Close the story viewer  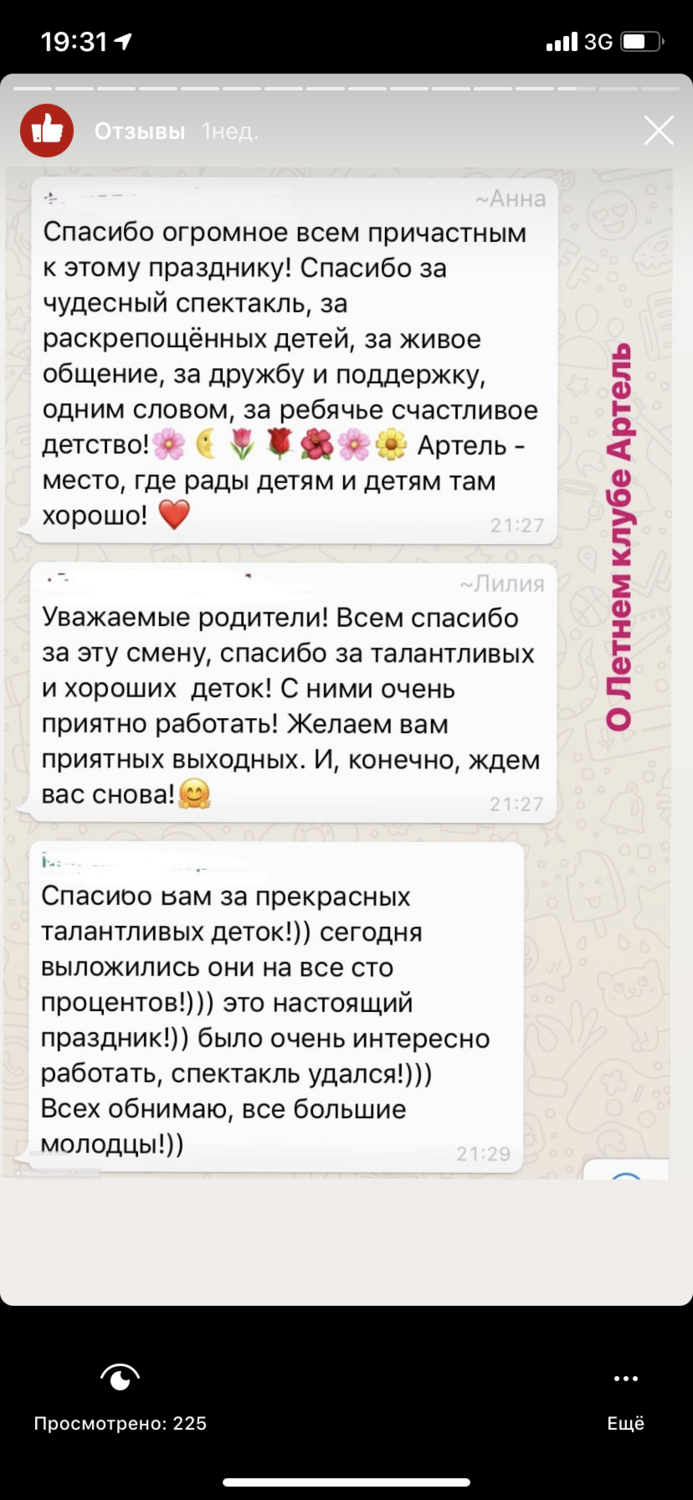click(658, 131)
